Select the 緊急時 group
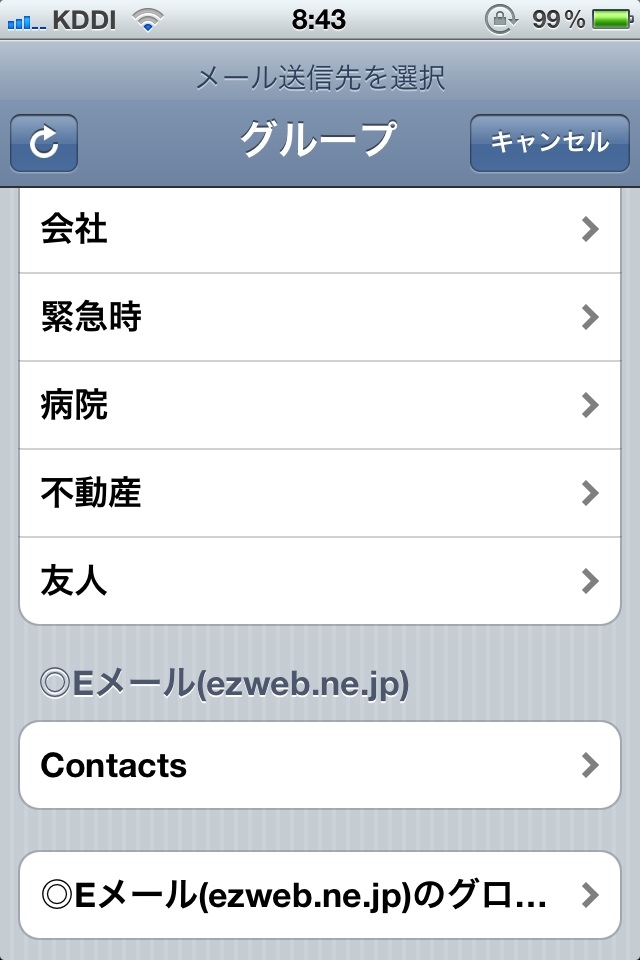Image resolution: width=640 pixels, height=960 pixels. click(320, 317)
